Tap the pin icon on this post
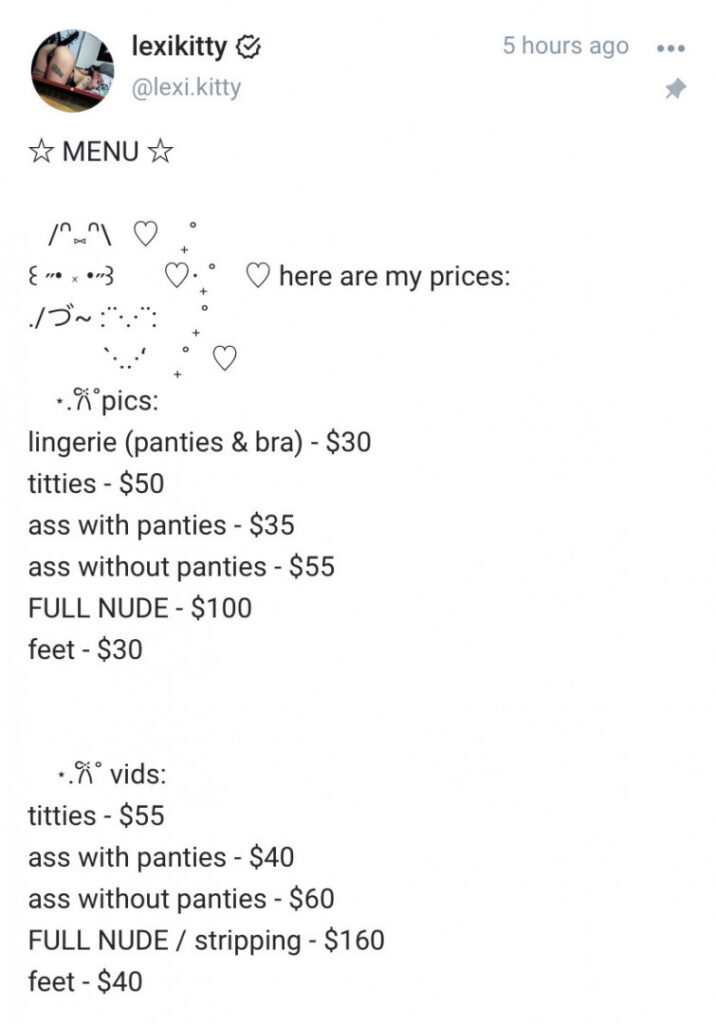Screen dimensions: 716x1024 click(x=675, y=90)
